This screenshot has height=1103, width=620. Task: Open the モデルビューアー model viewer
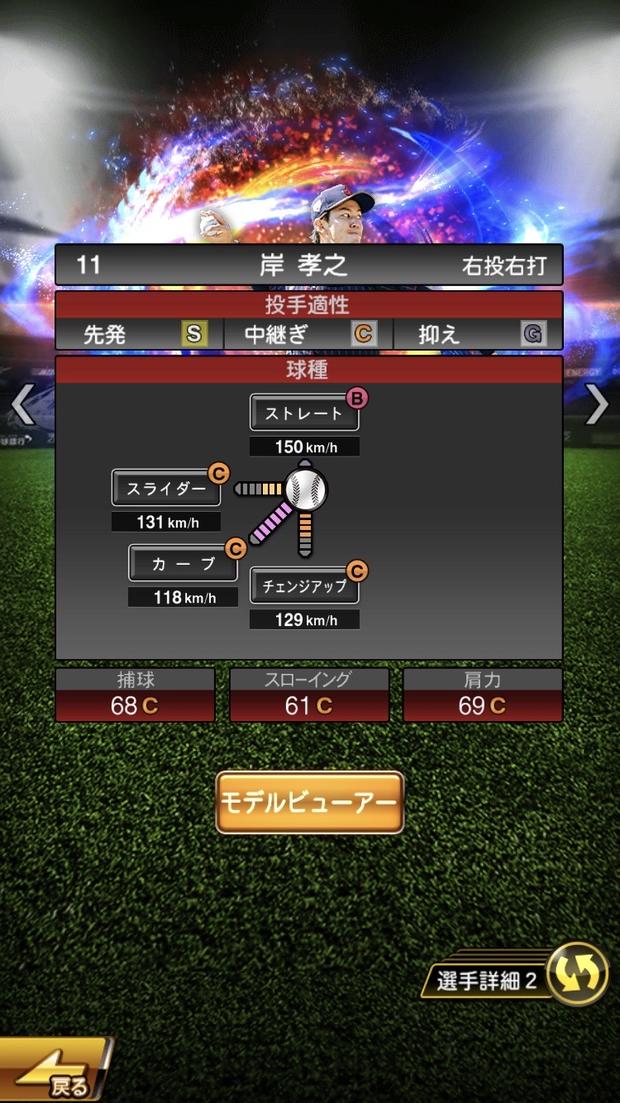coord(309,802)
